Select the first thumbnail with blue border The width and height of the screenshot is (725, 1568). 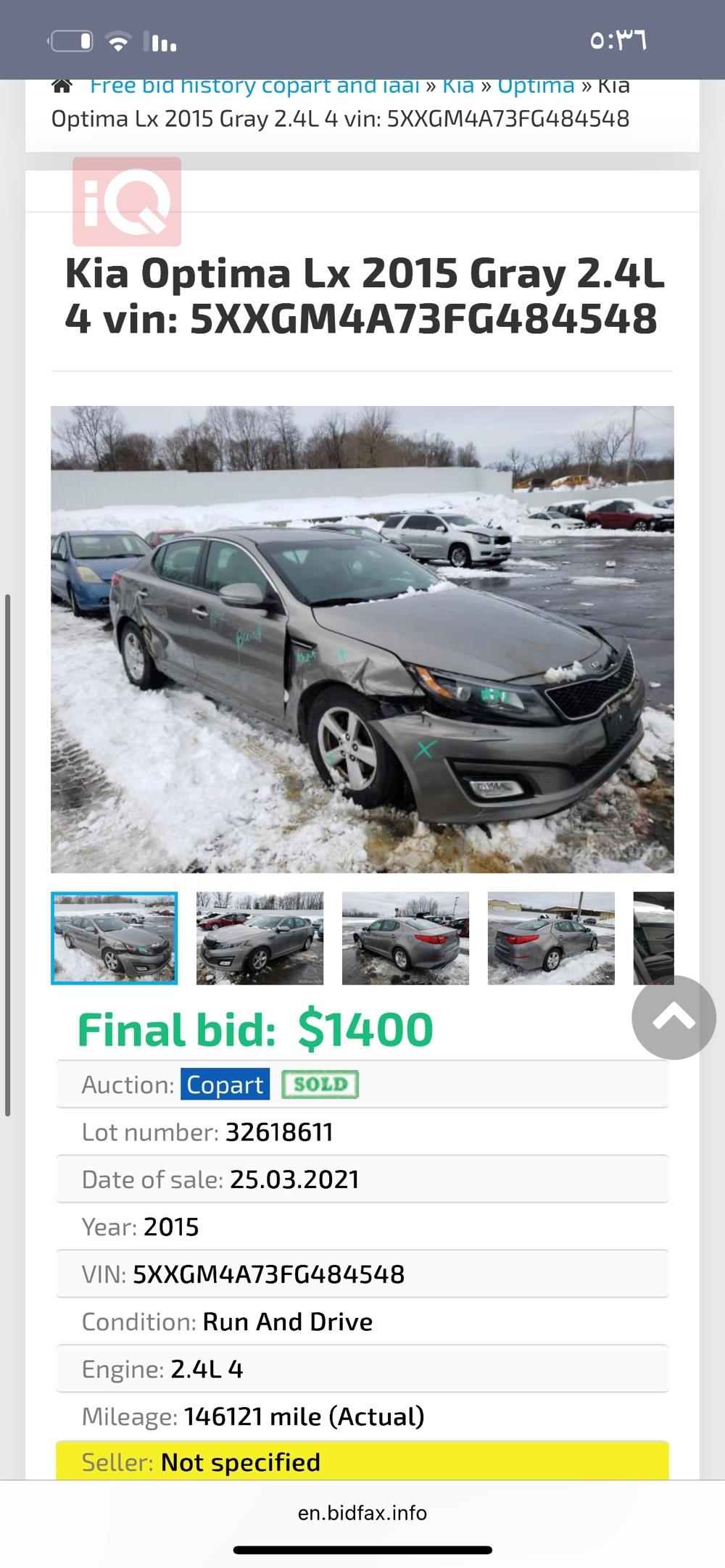[x=115, y=938]
